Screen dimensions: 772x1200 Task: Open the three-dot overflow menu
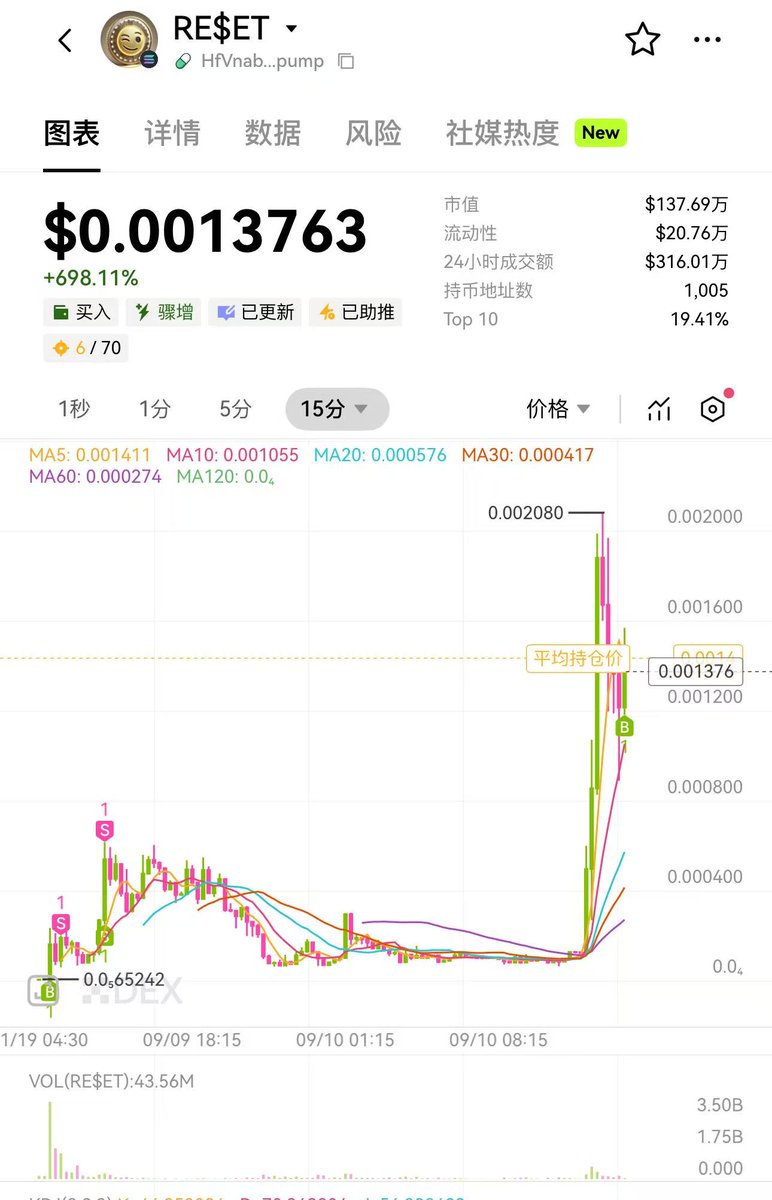point(707,40)
